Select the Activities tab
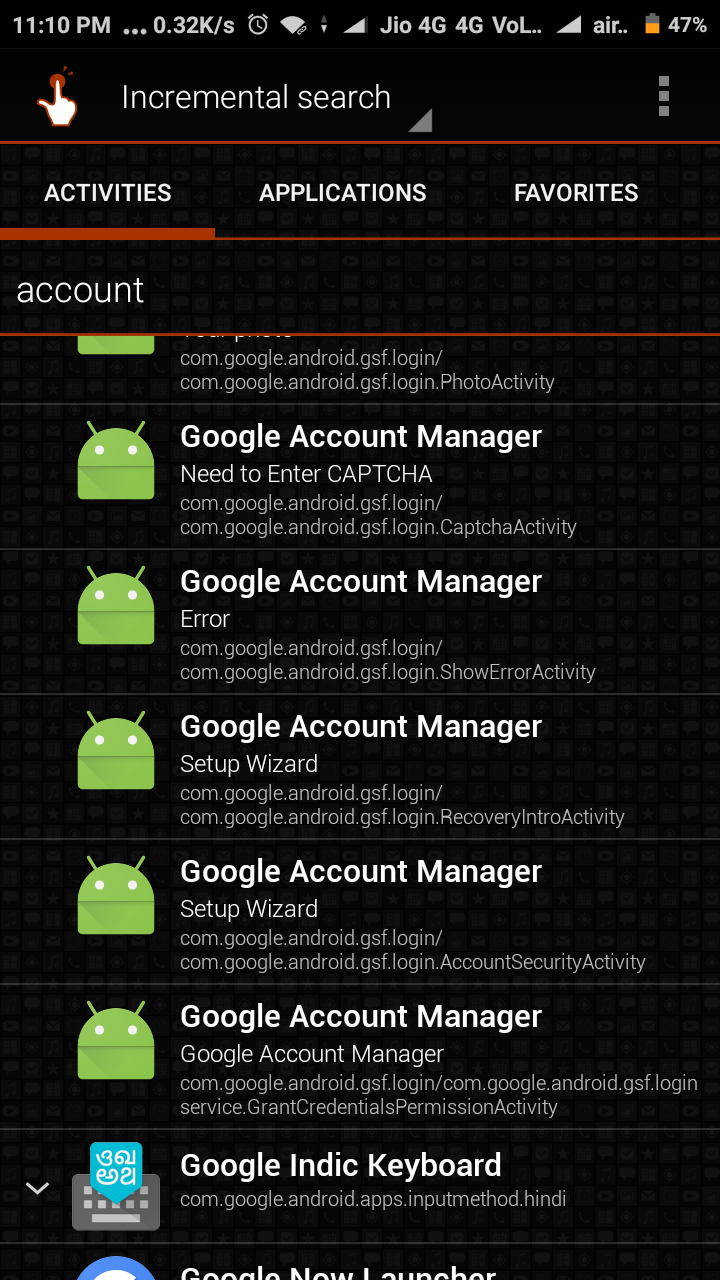 click(108, 193)
